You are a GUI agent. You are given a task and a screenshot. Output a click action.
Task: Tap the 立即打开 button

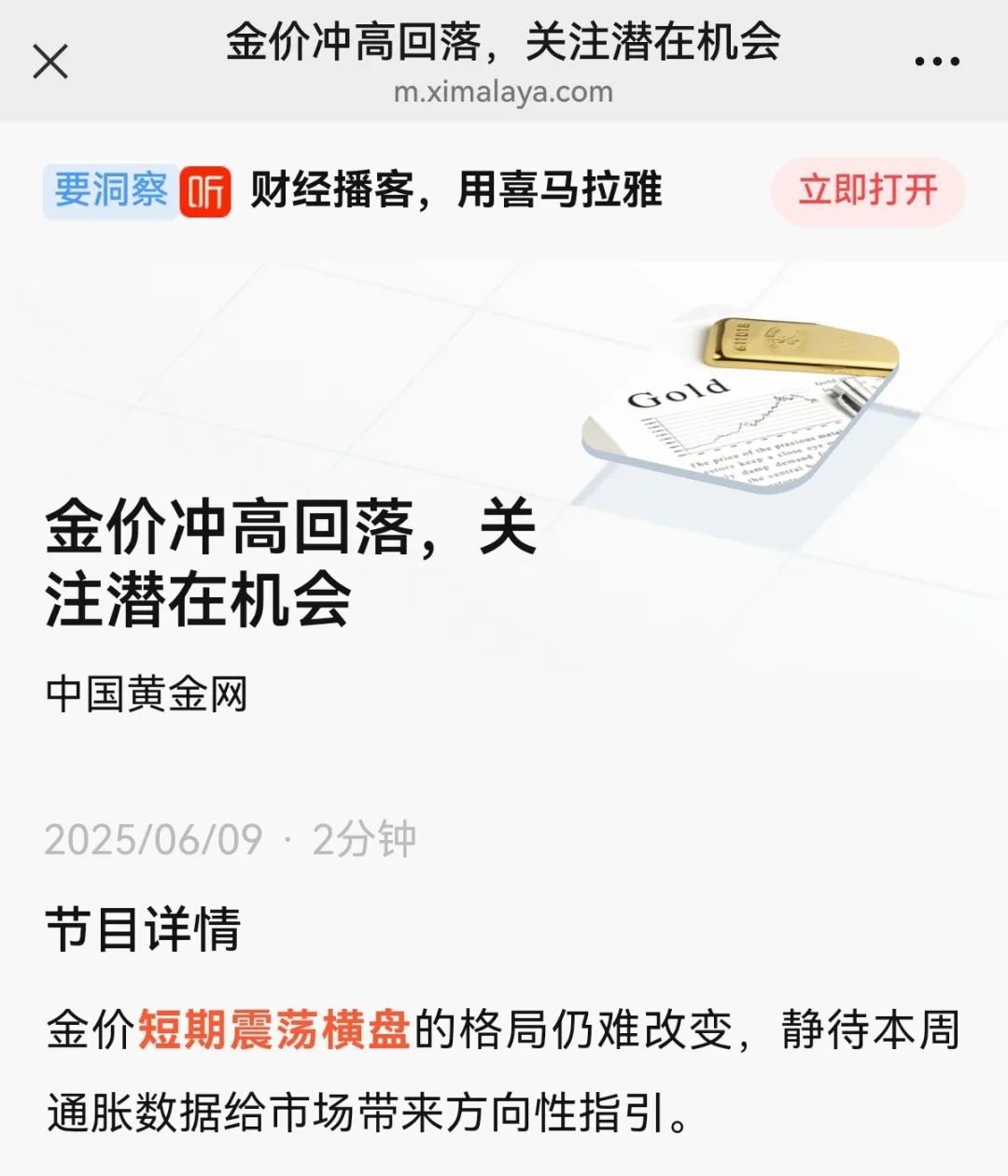tap(867, 190)
